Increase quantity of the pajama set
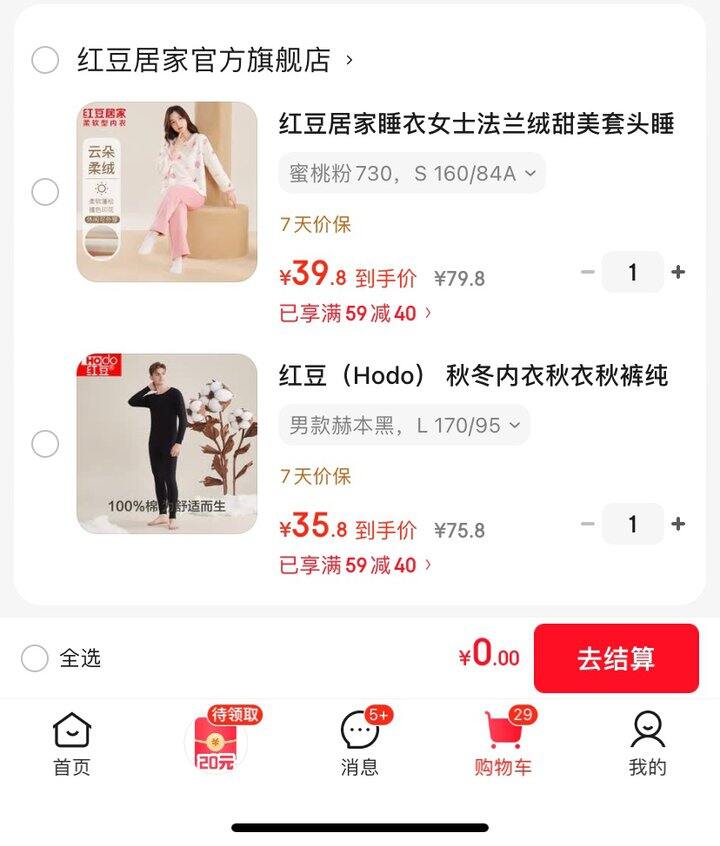The height and width of the screenshot is (846, 720). pos(679,272)
